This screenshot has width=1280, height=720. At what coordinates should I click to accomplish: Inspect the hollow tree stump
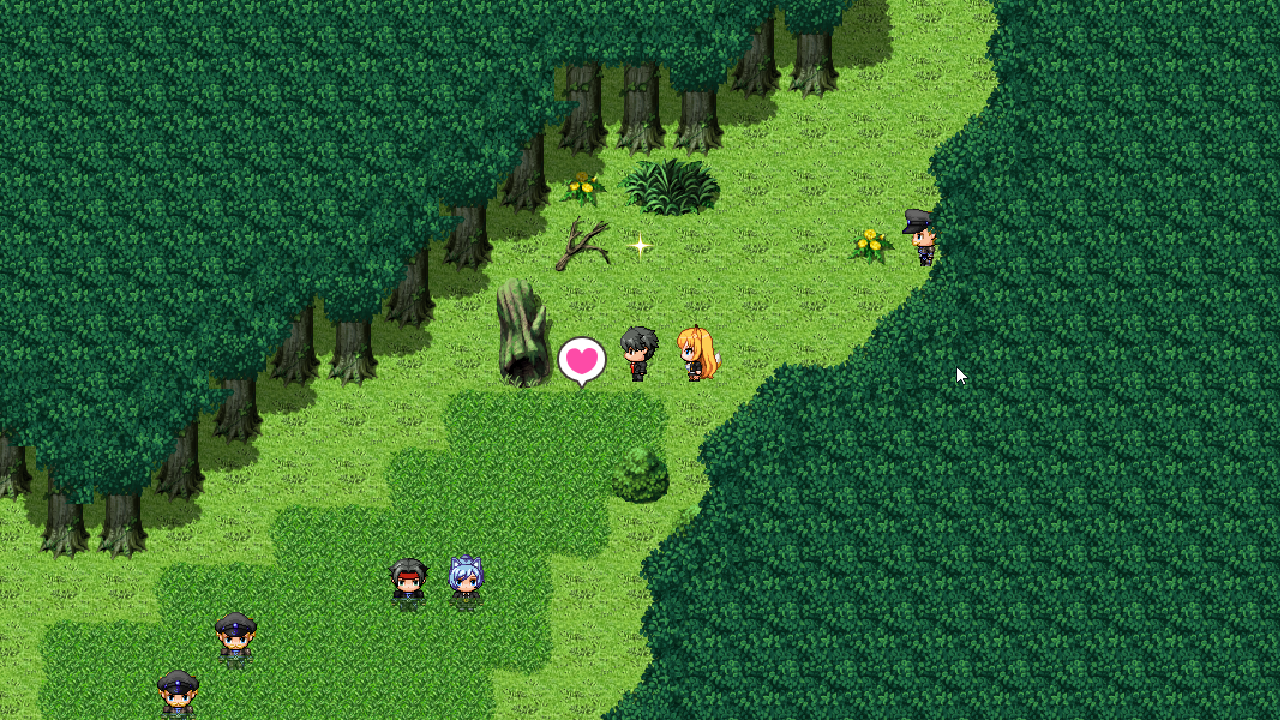tap(523, 334)
